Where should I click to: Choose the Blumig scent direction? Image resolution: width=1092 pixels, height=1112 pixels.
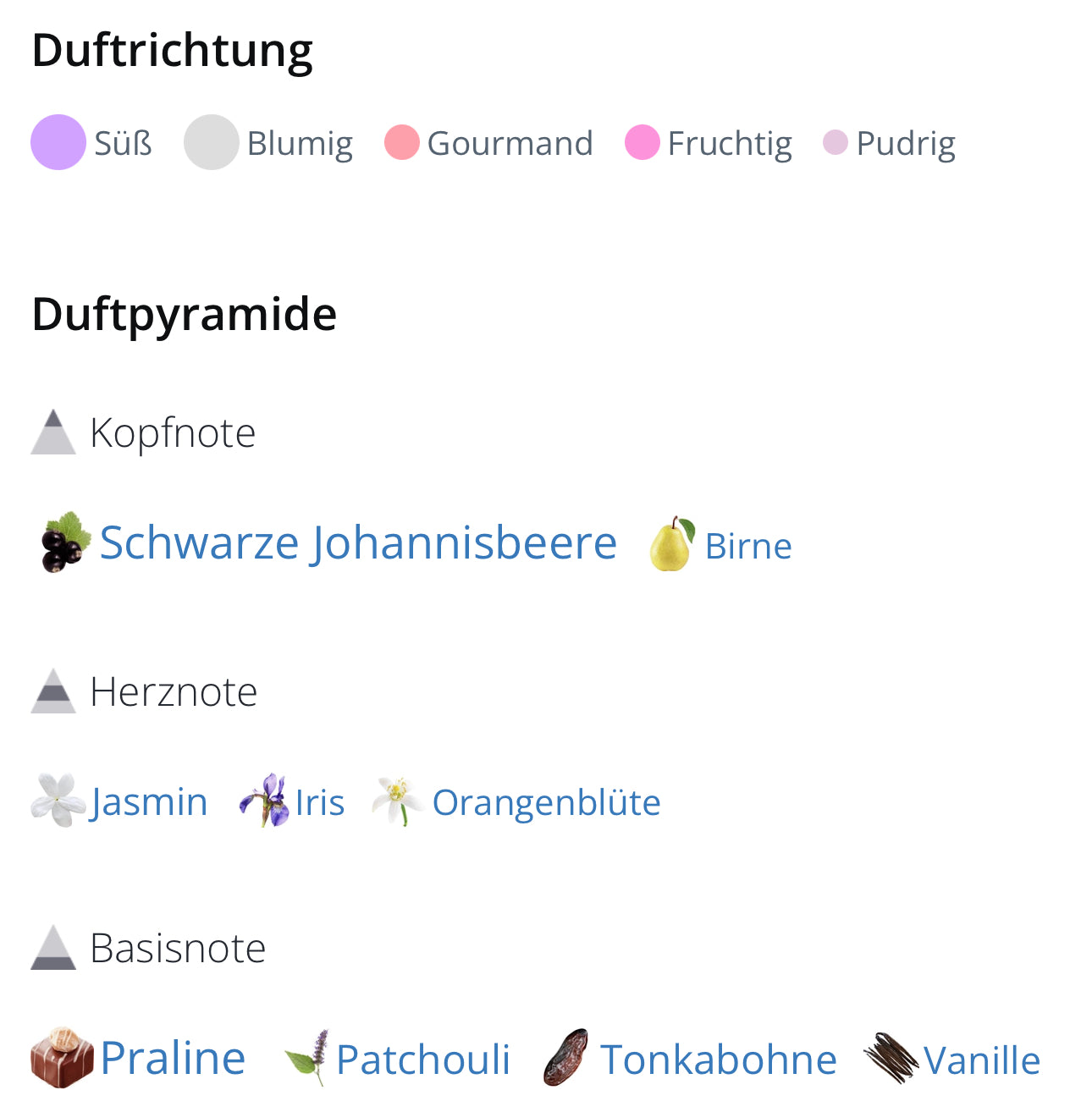click(300, 143)
